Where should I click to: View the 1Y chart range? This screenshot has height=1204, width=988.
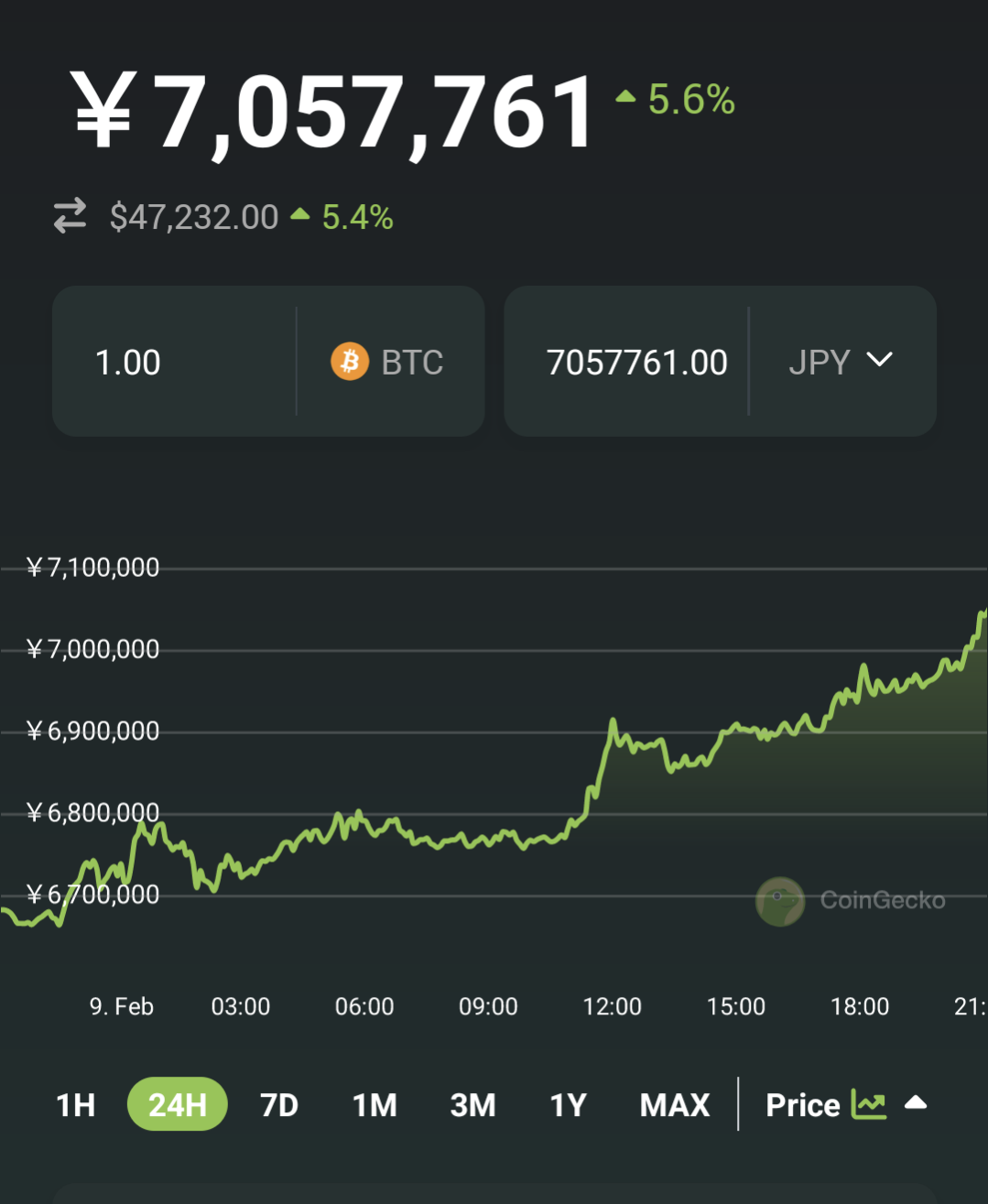click(568, 1105)
